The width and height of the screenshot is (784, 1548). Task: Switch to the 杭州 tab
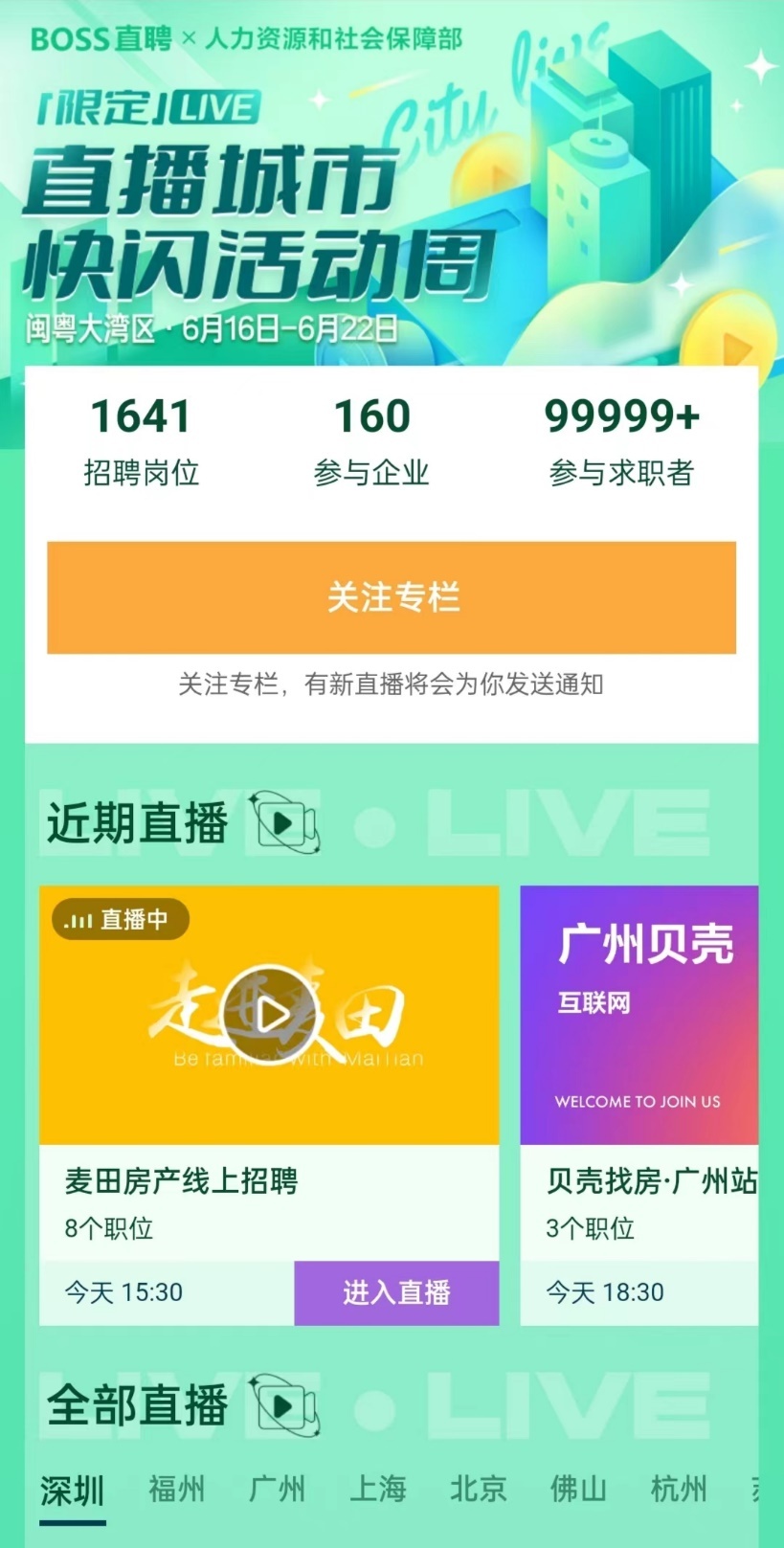pos(678,1490)
